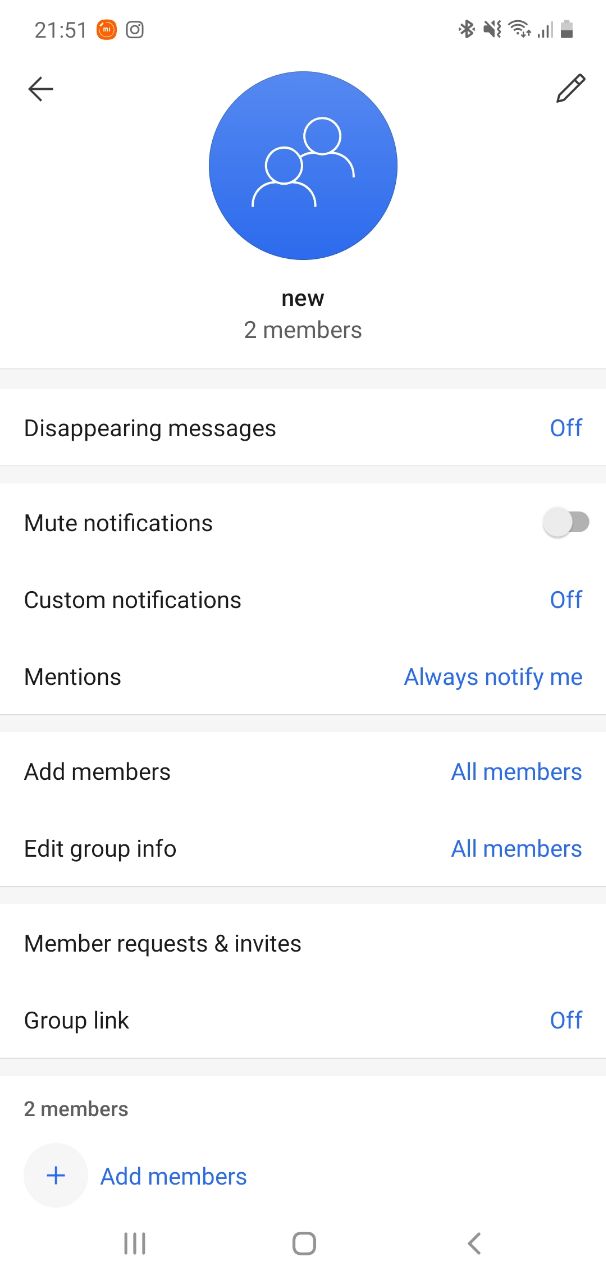Go back using the top-left arrow

pos(40,89)
